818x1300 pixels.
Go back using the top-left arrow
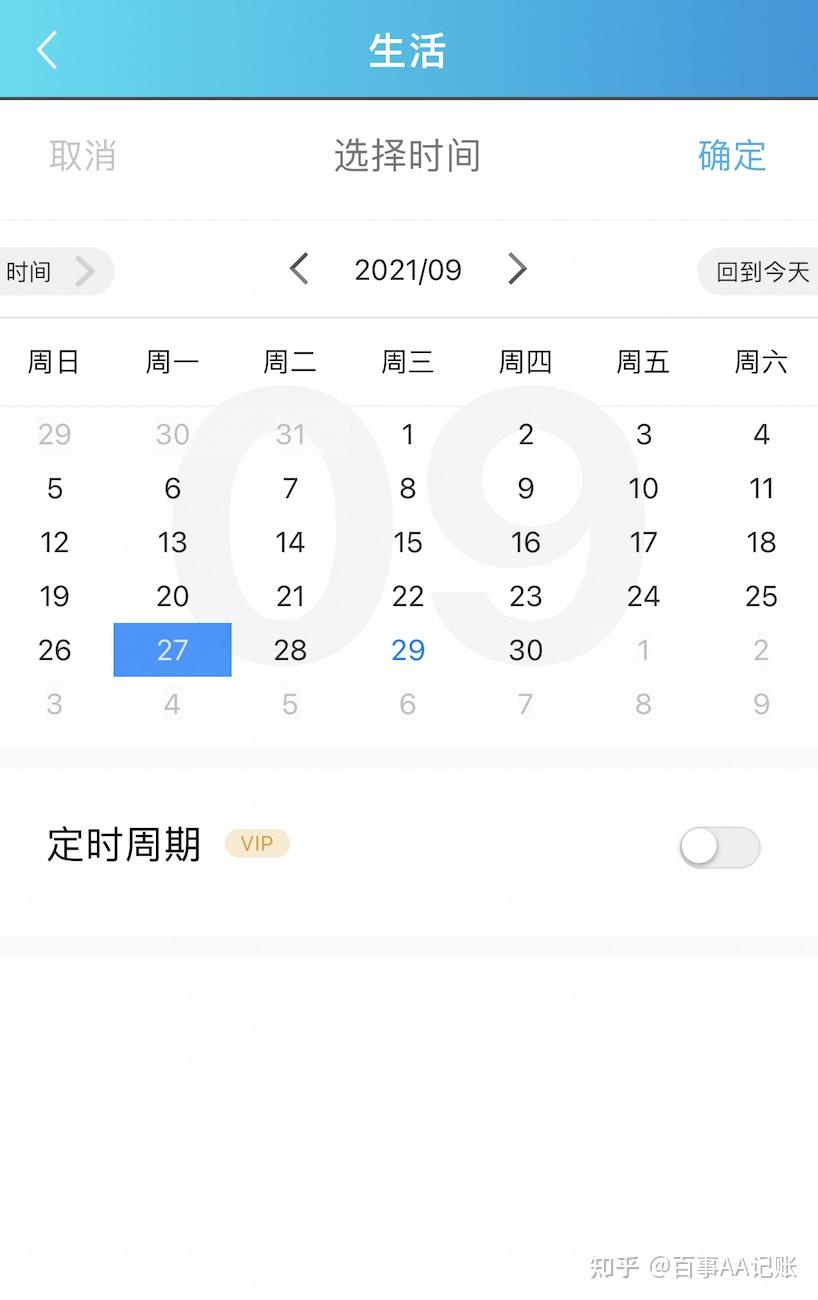click(47, 50)
